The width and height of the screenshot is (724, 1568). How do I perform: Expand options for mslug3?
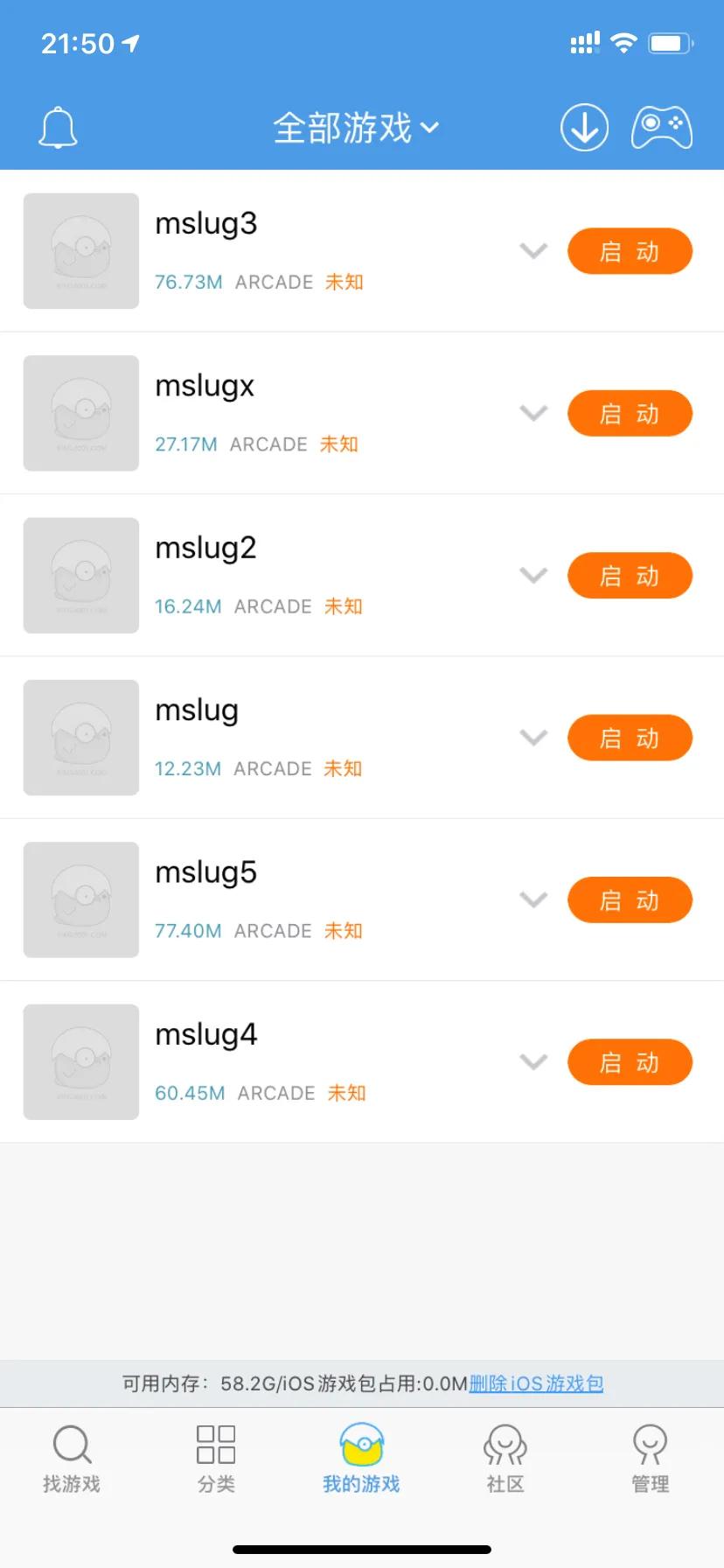[533, 251]
